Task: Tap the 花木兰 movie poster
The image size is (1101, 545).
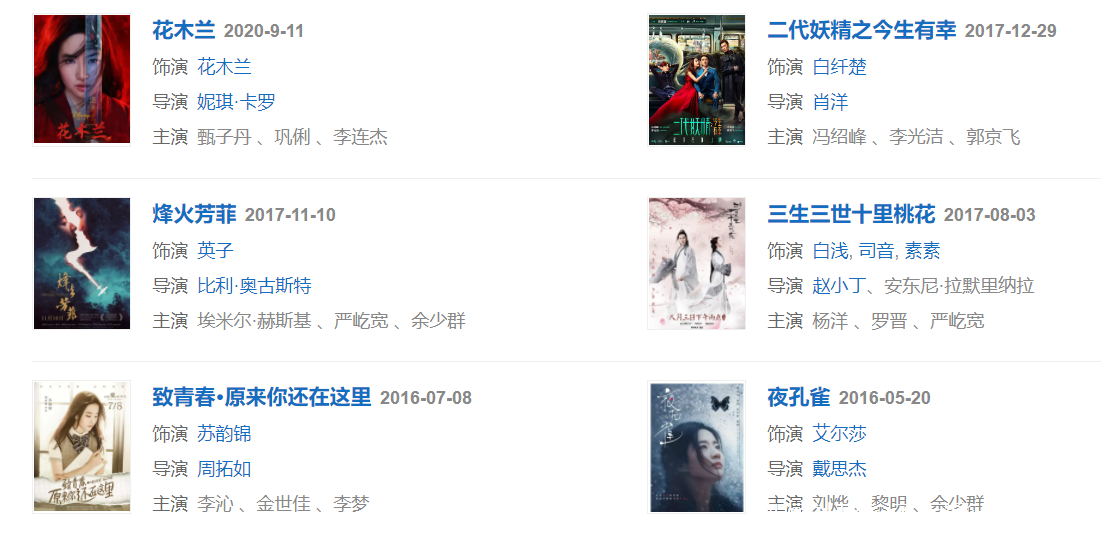Action: click(81, 79)
